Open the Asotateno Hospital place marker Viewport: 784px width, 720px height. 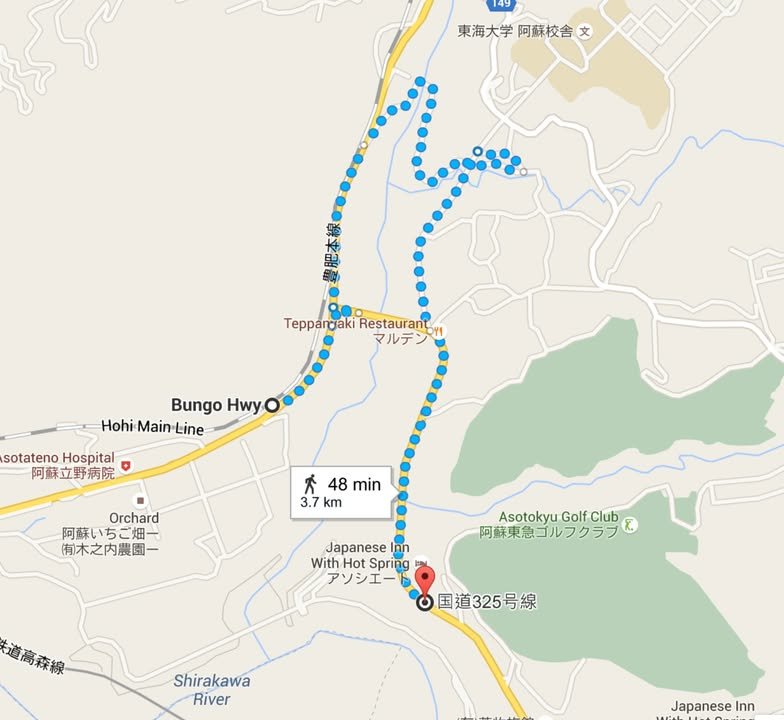(125, 466)
